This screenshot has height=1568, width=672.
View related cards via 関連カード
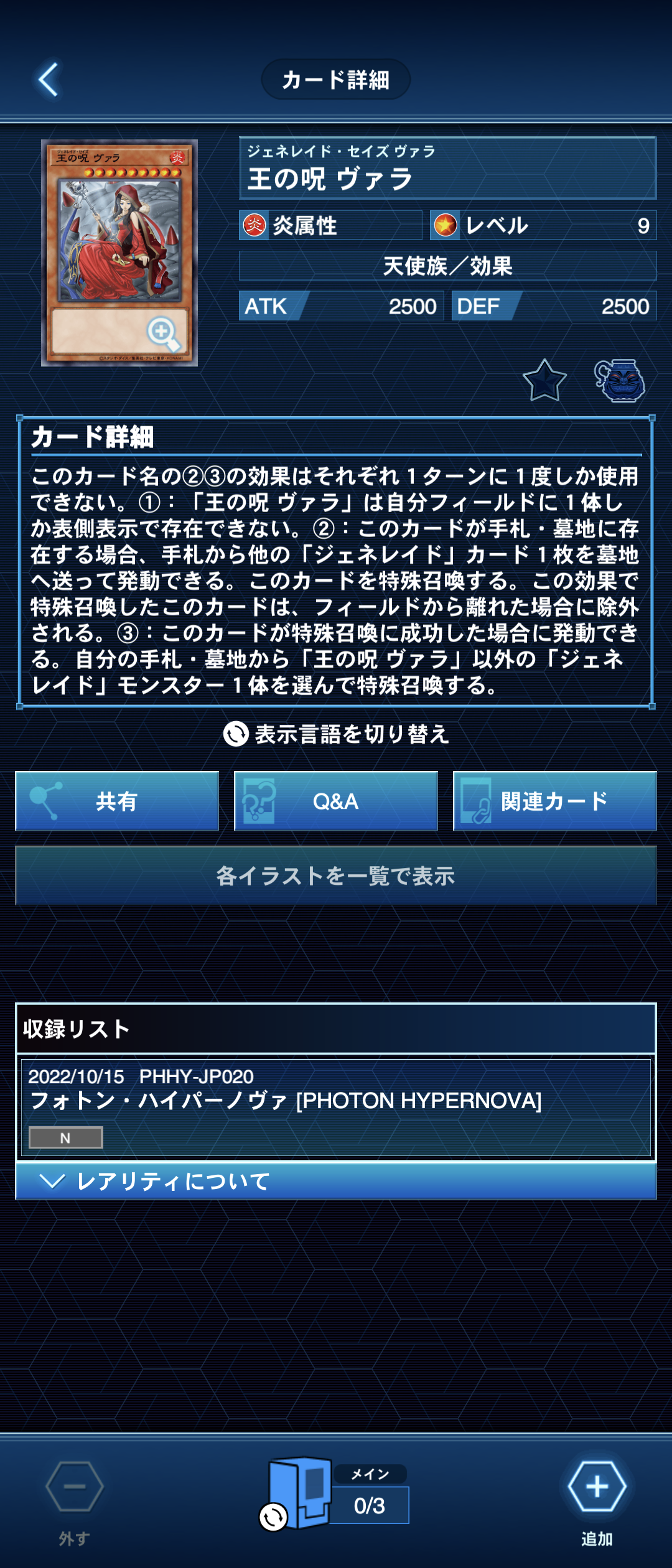(x=554, y=801)
